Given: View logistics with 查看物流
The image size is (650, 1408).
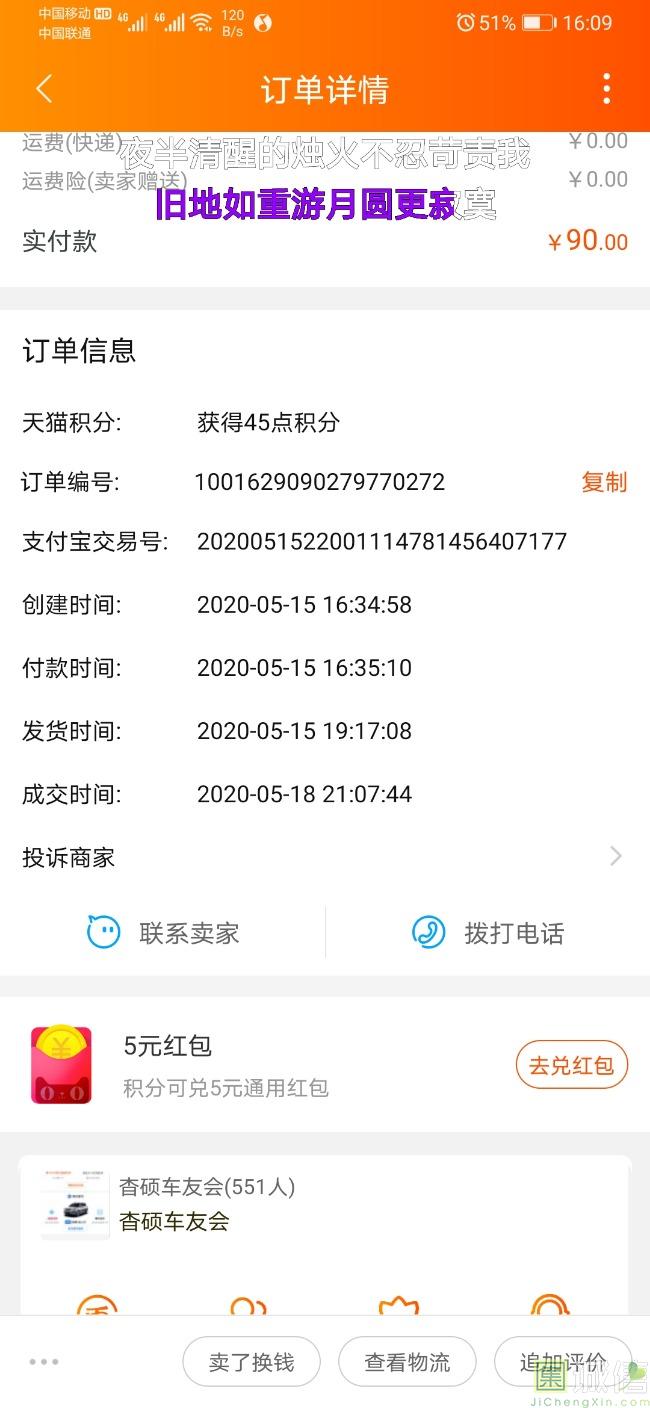Looking at the screenshot, I should [407, 1362].
